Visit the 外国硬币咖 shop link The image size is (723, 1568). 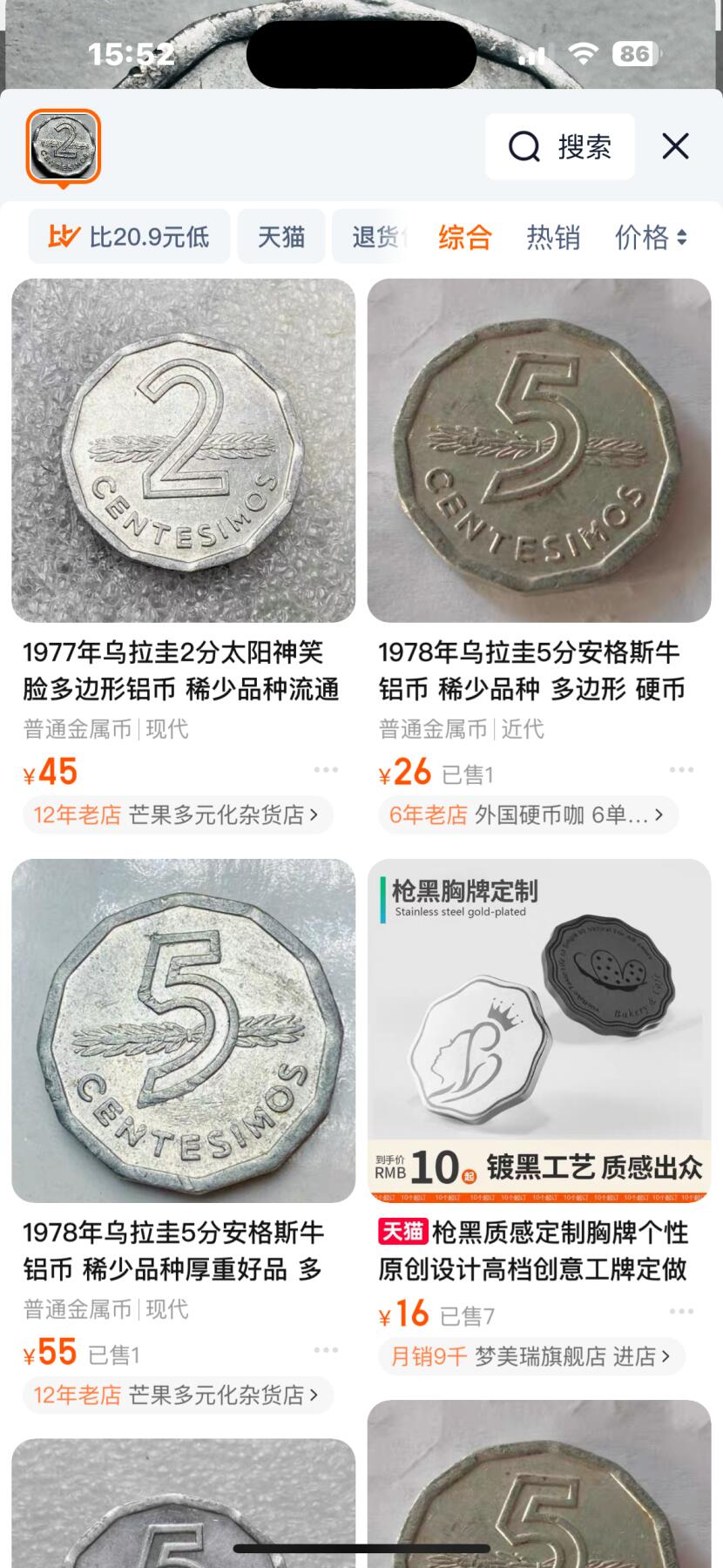point(528,815)
